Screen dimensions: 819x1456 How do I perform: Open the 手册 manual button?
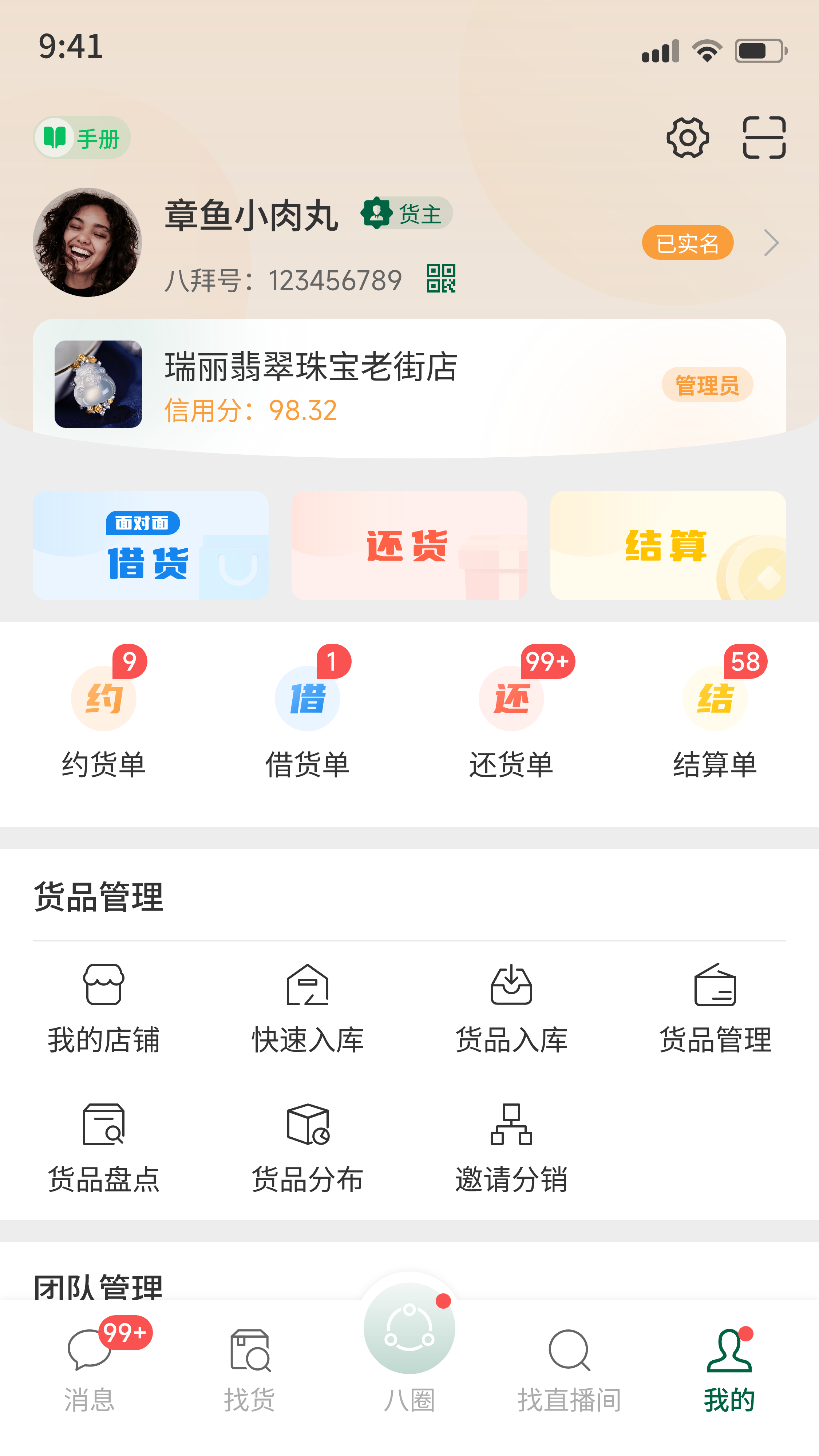[83, 138]
